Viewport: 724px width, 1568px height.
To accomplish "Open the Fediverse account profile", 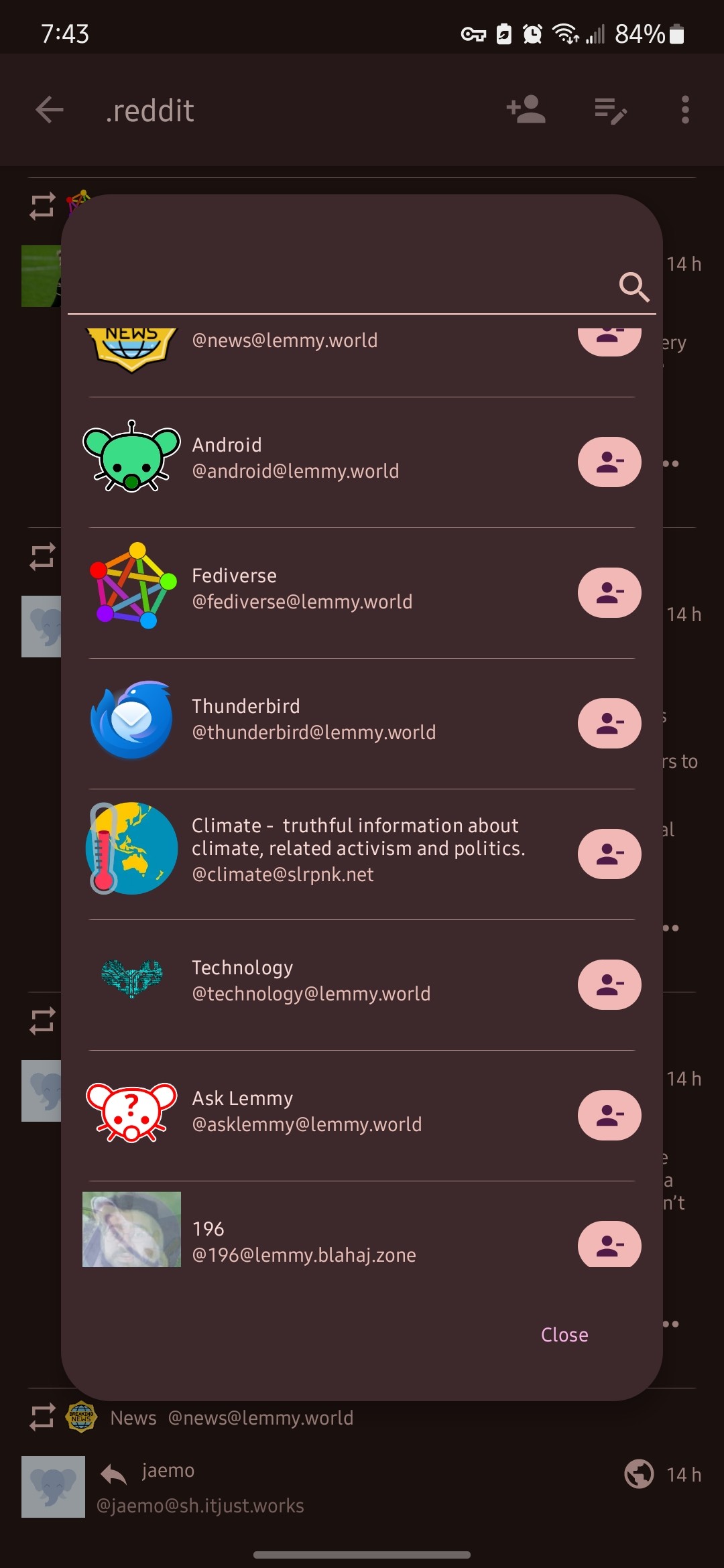I will coord(302,589).
